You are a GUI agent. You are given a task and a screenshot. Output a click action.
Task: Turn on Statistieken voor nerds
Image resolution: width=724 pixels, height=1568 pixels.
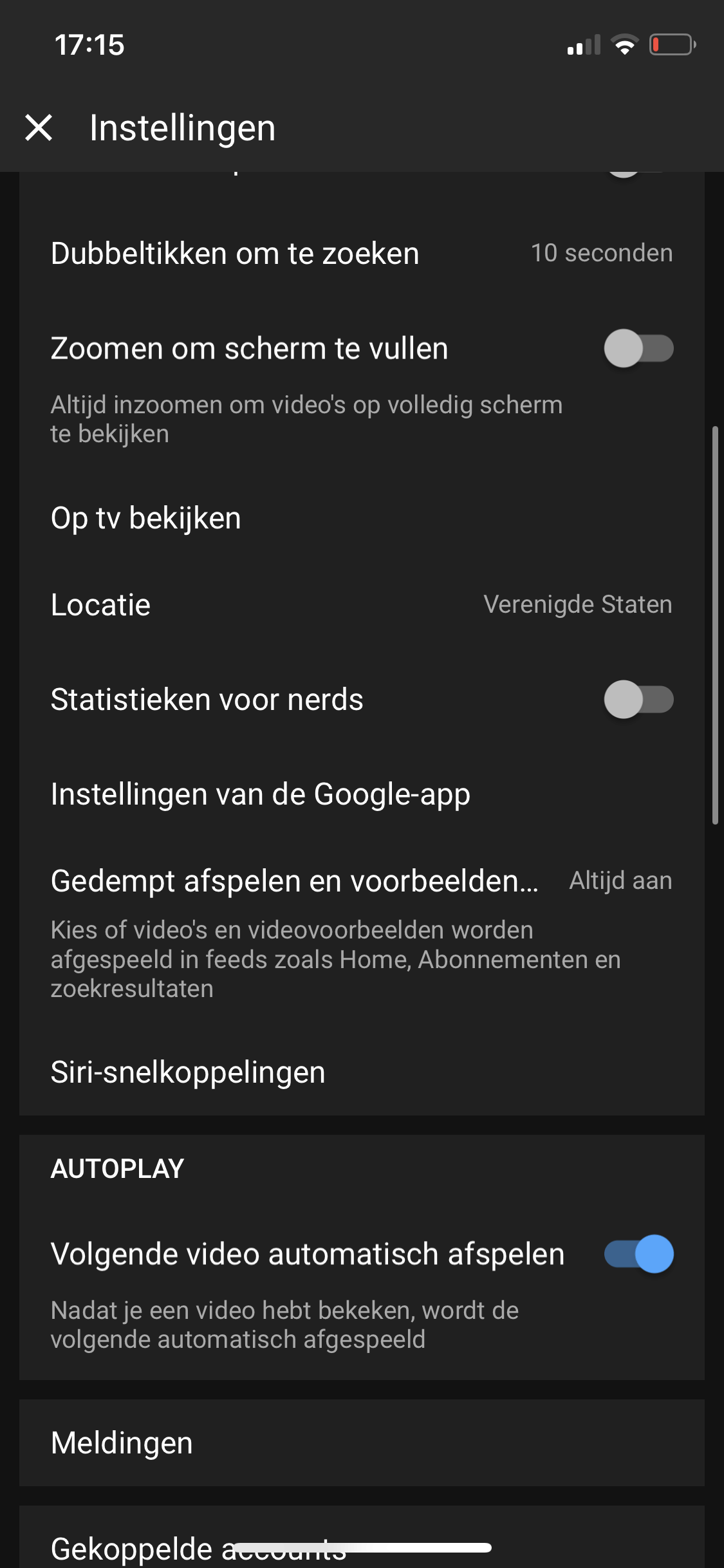click(638, 700)
